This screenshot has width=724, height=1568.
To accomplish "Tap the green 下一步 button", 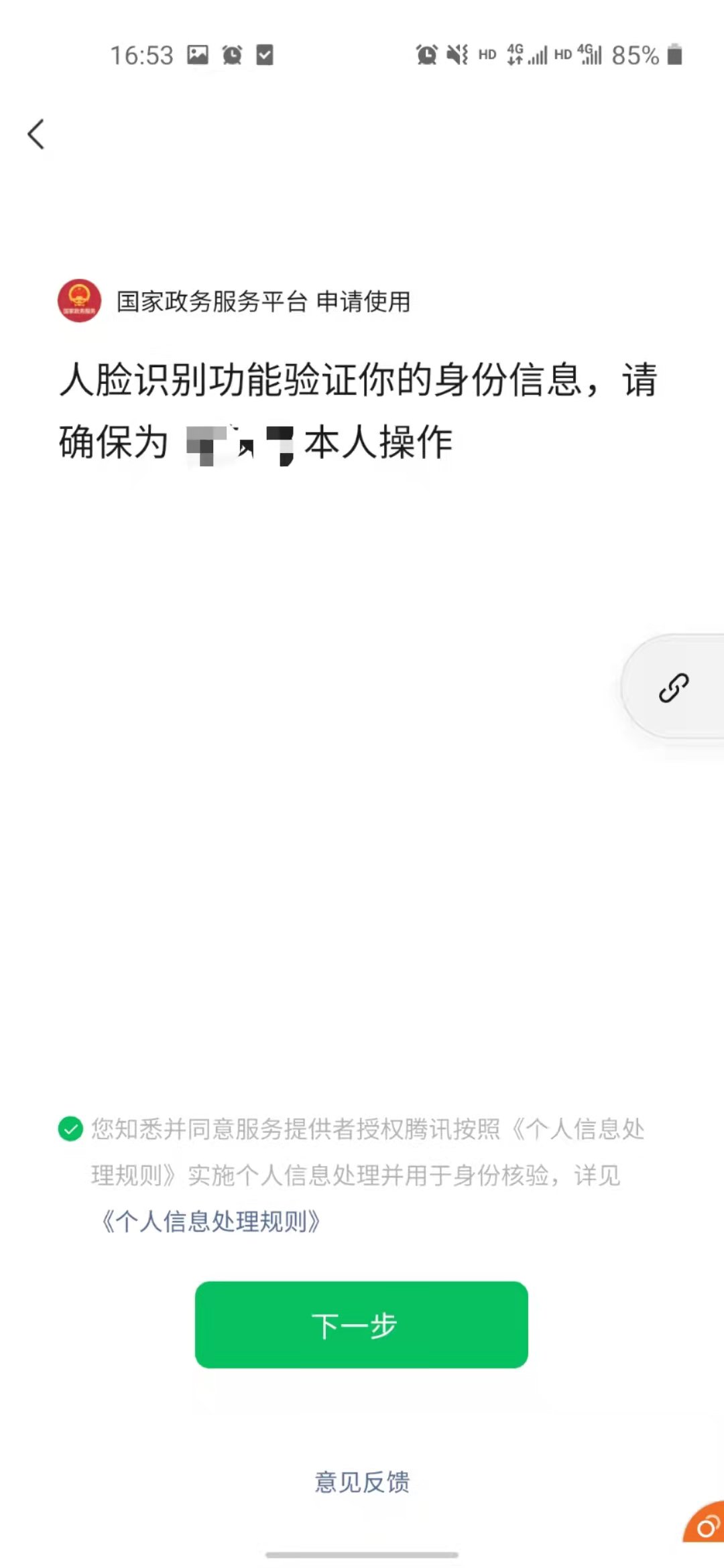I will pyautogui.click(x=361, y=1324).
